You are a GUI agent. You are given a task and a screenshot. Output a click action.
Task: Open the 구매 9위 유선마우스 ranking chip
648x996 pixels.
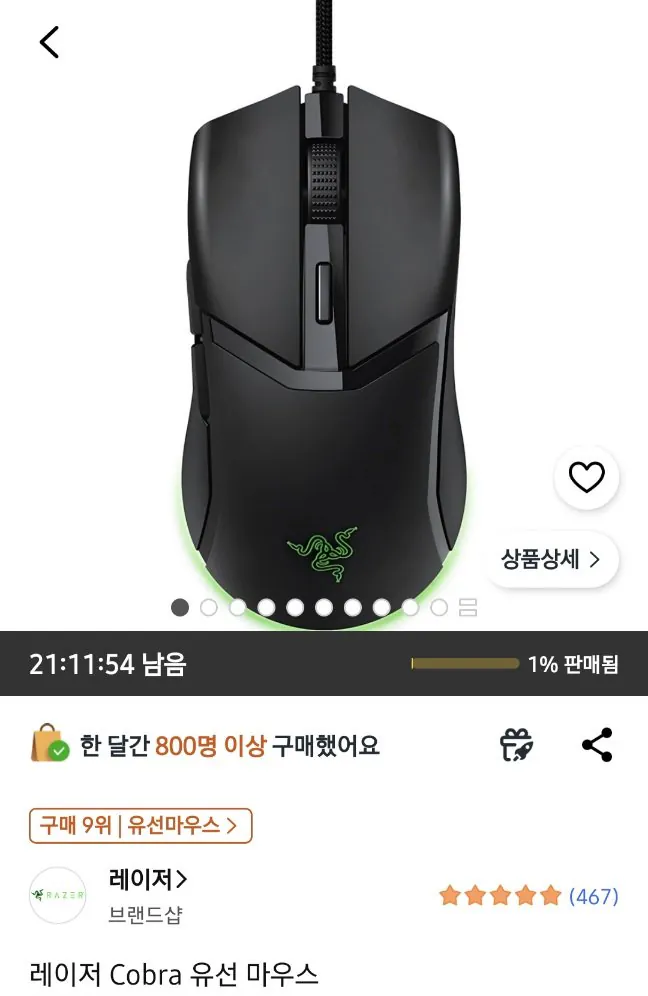(x=140, y=825)
